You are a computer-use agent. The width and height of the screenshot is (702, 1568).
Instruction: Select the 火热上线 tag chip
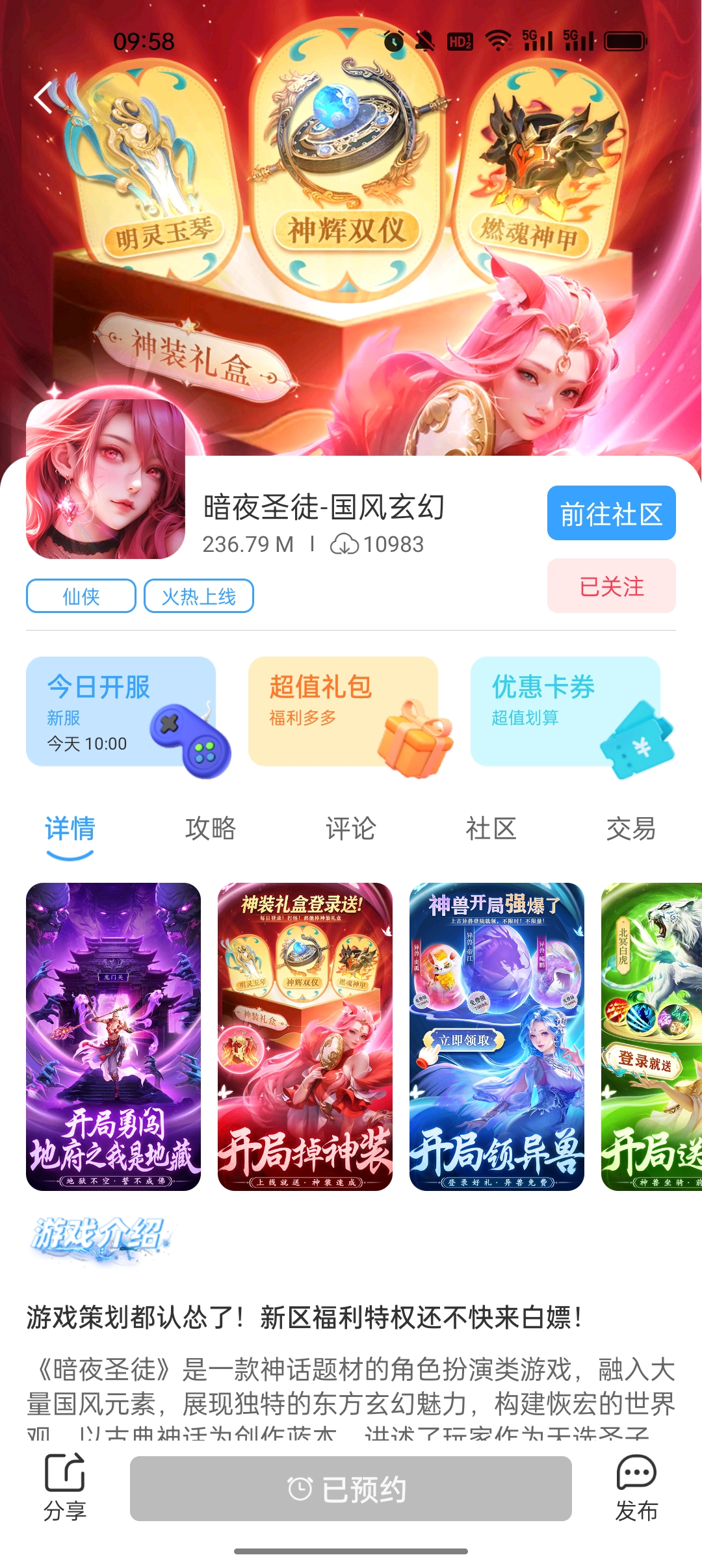tap(198, 596)
